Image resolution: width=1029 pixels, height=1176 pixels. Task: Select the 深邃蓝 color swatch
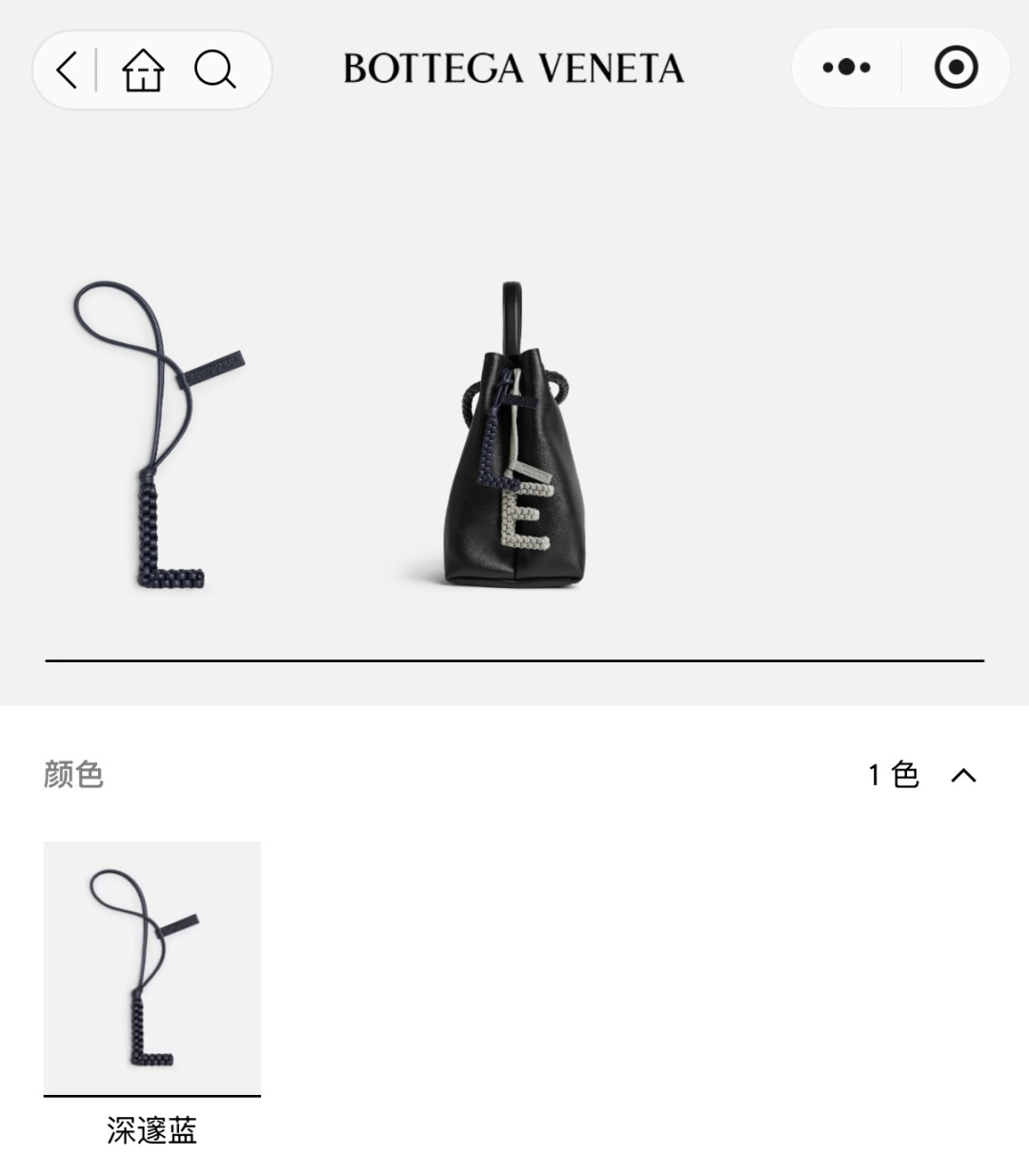click(152, 968)
